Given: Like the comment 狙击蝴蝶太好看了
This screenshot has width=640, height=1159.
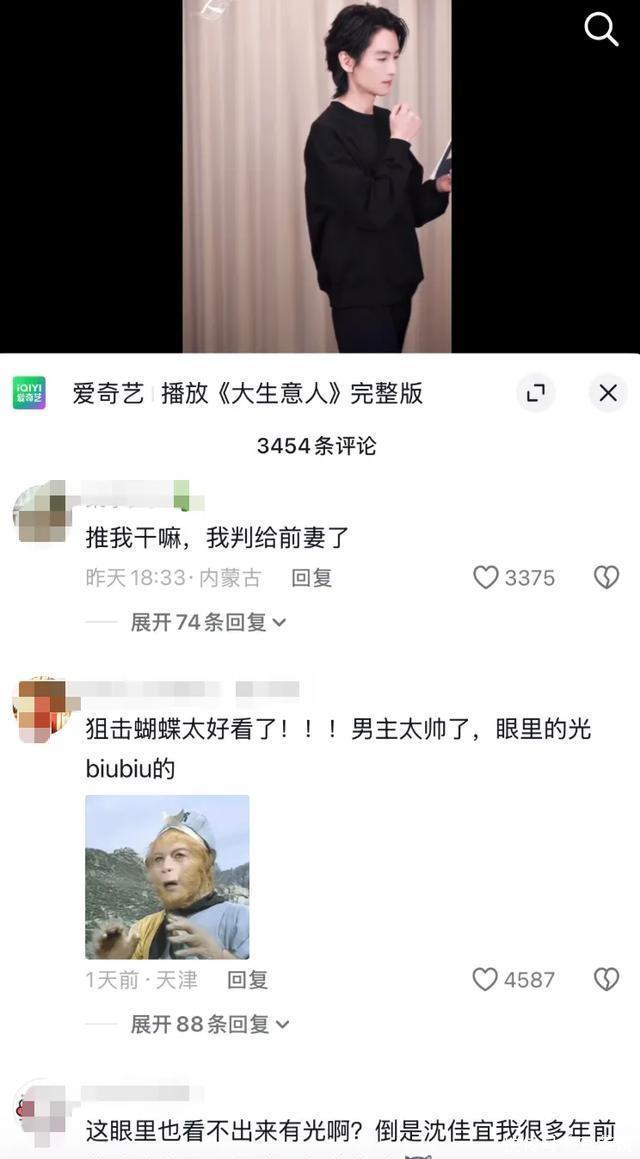Looking at the screenshot, I should [514, 979].
